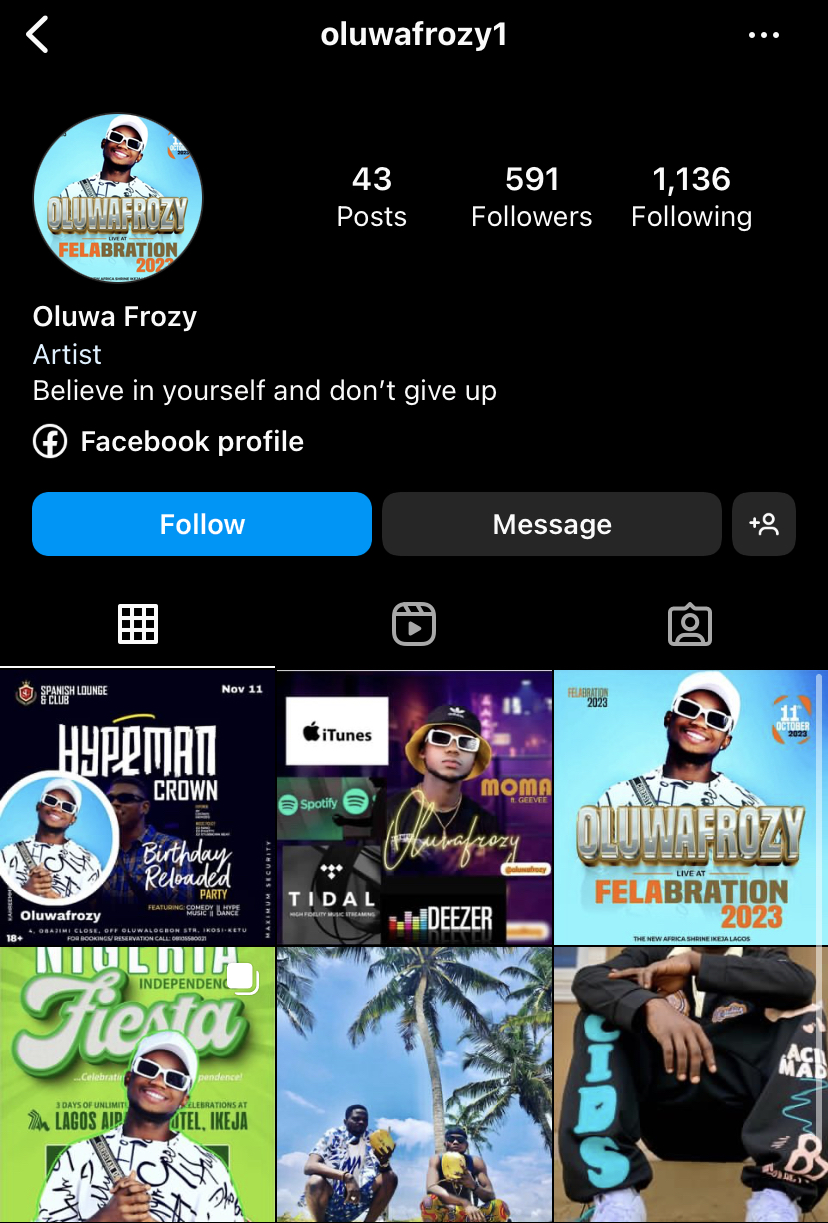Switch to the tagged photos tab
The image size is (828, 1223).
click(x=690, y=624)
